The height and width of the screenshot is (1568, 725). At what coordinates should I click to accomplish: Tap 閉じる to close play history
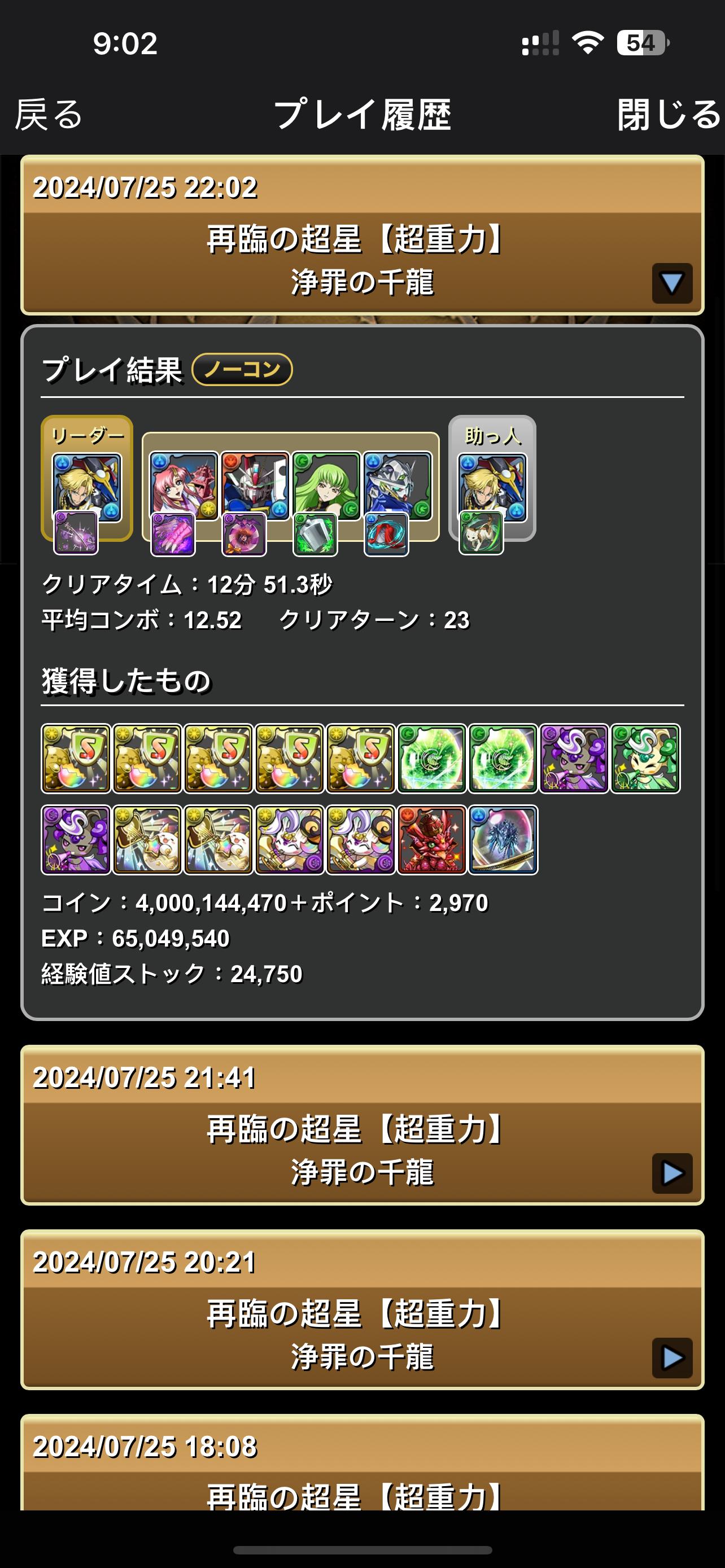[x=669, y=115]
